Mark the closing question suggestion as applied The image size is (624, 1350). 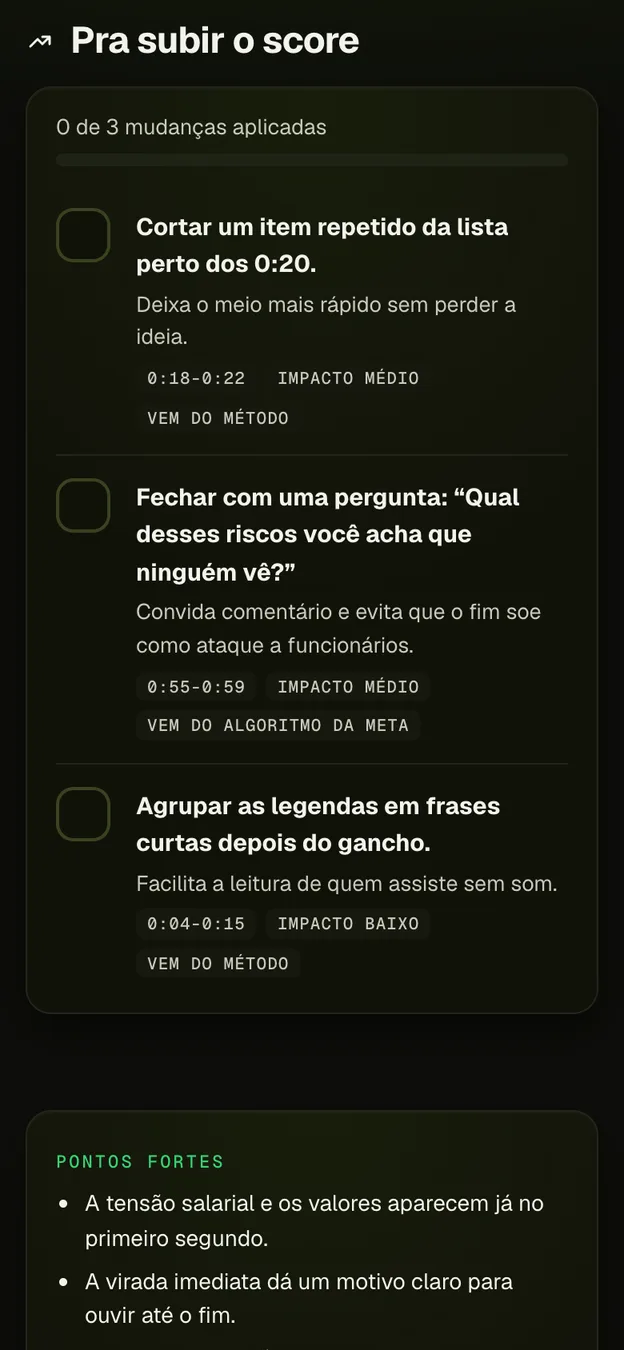click(x=83, y=505)
